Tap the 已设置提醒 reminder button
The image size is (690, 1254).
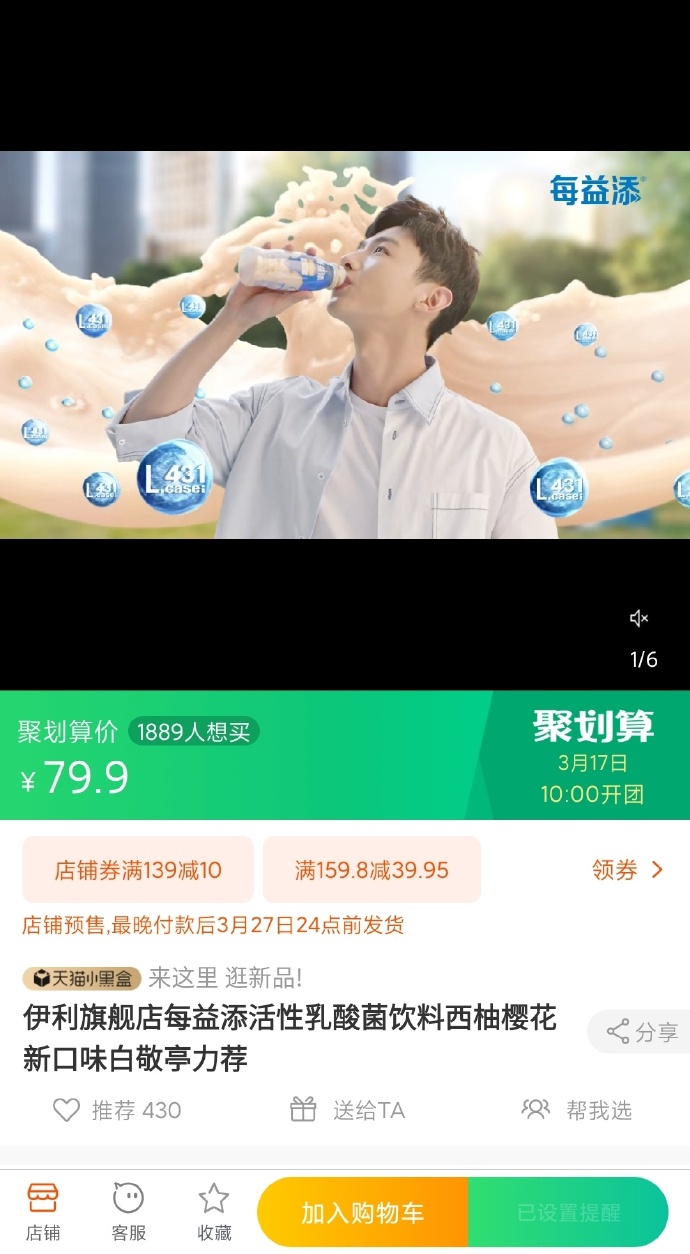(568, 1213)
